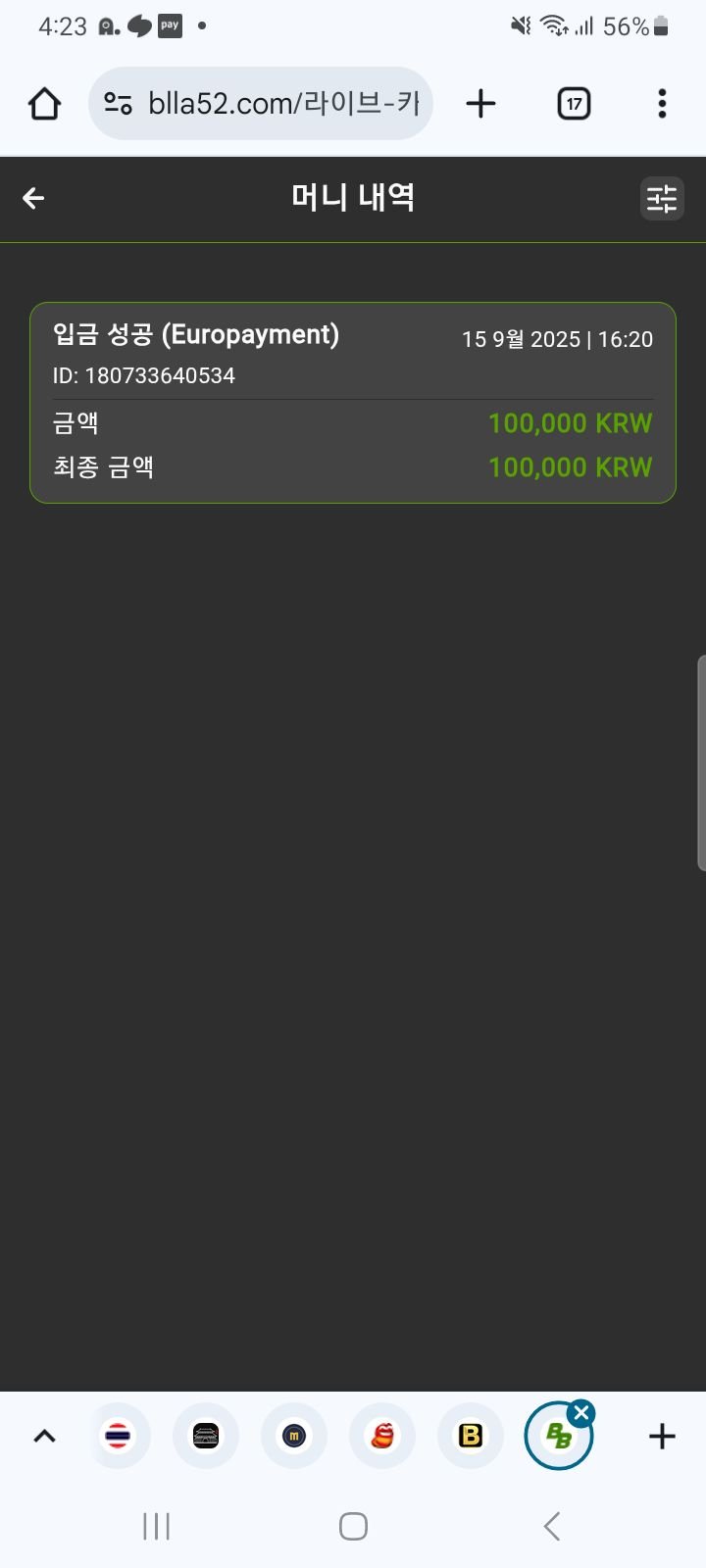Image resolution: width=706 pixels, height=1568 pixels.
Task: Tap the blla52.com address bar
Action: [261, 104]
